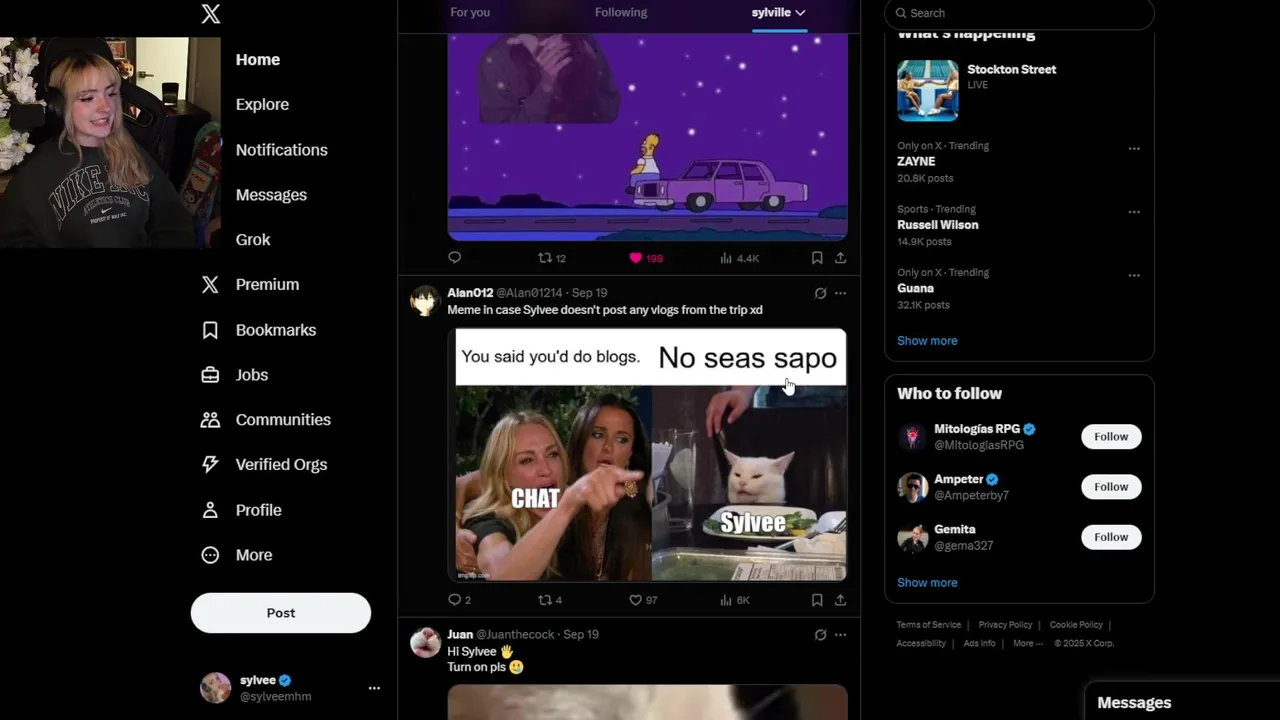Bookmark Alan012's meme post
The image size is (1280, 720).
817,600
